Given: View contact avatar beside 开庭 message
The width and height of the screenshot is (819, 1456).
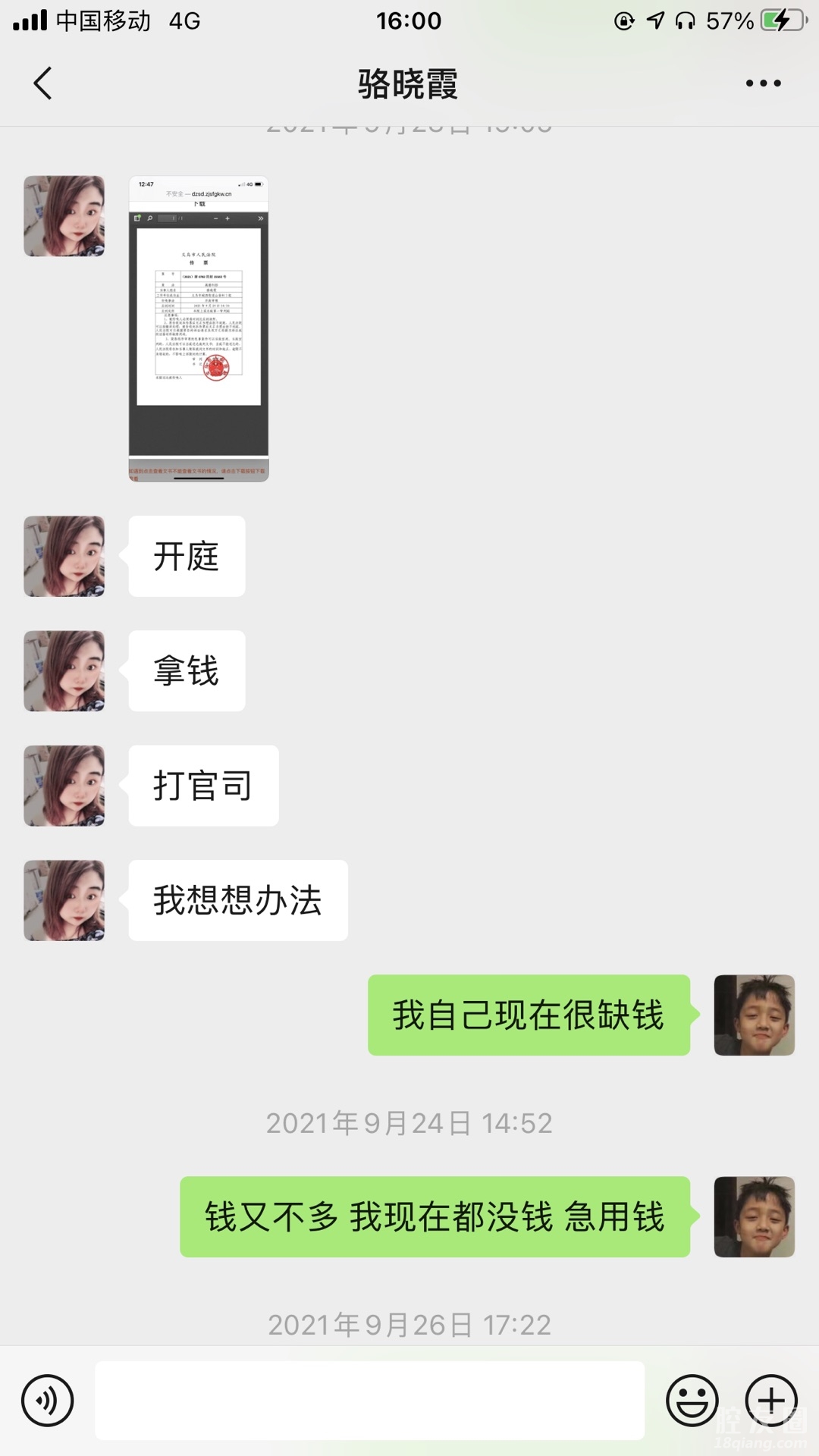Looking at the screenshot, I should 64,557.
